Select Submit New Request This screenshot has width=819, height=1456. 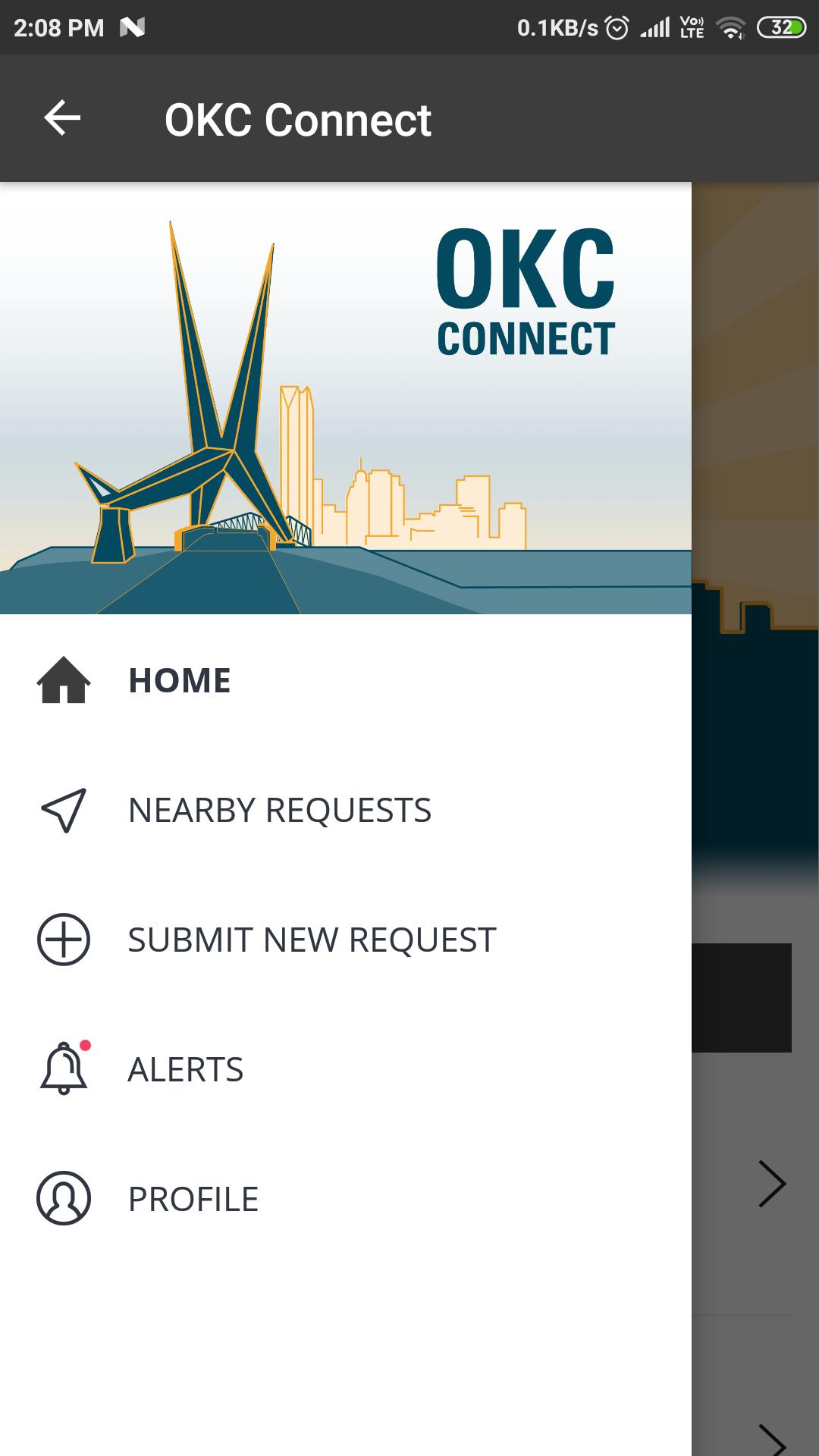click(311, 940)
